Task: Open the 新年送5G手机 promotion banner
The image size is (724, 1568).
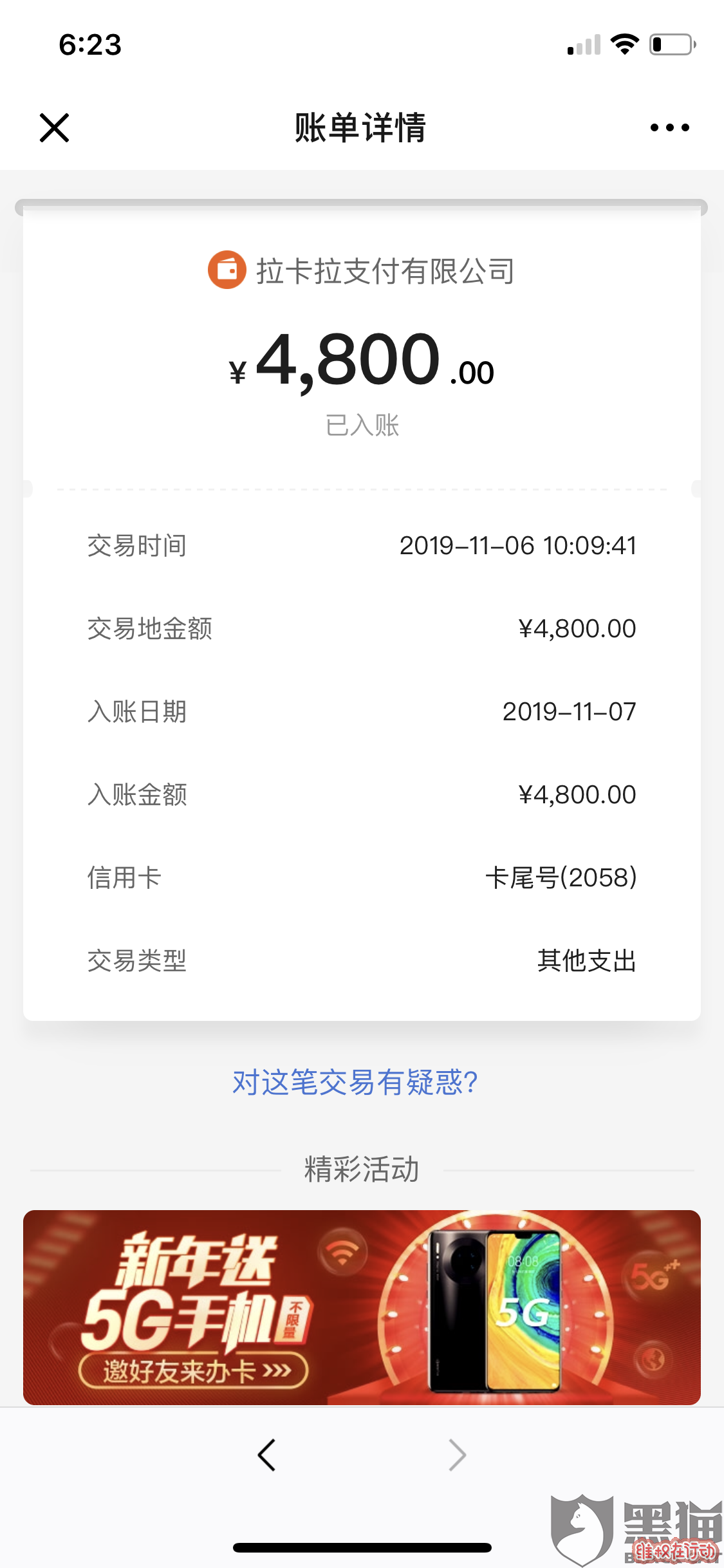Action: tap(362, 1307)
